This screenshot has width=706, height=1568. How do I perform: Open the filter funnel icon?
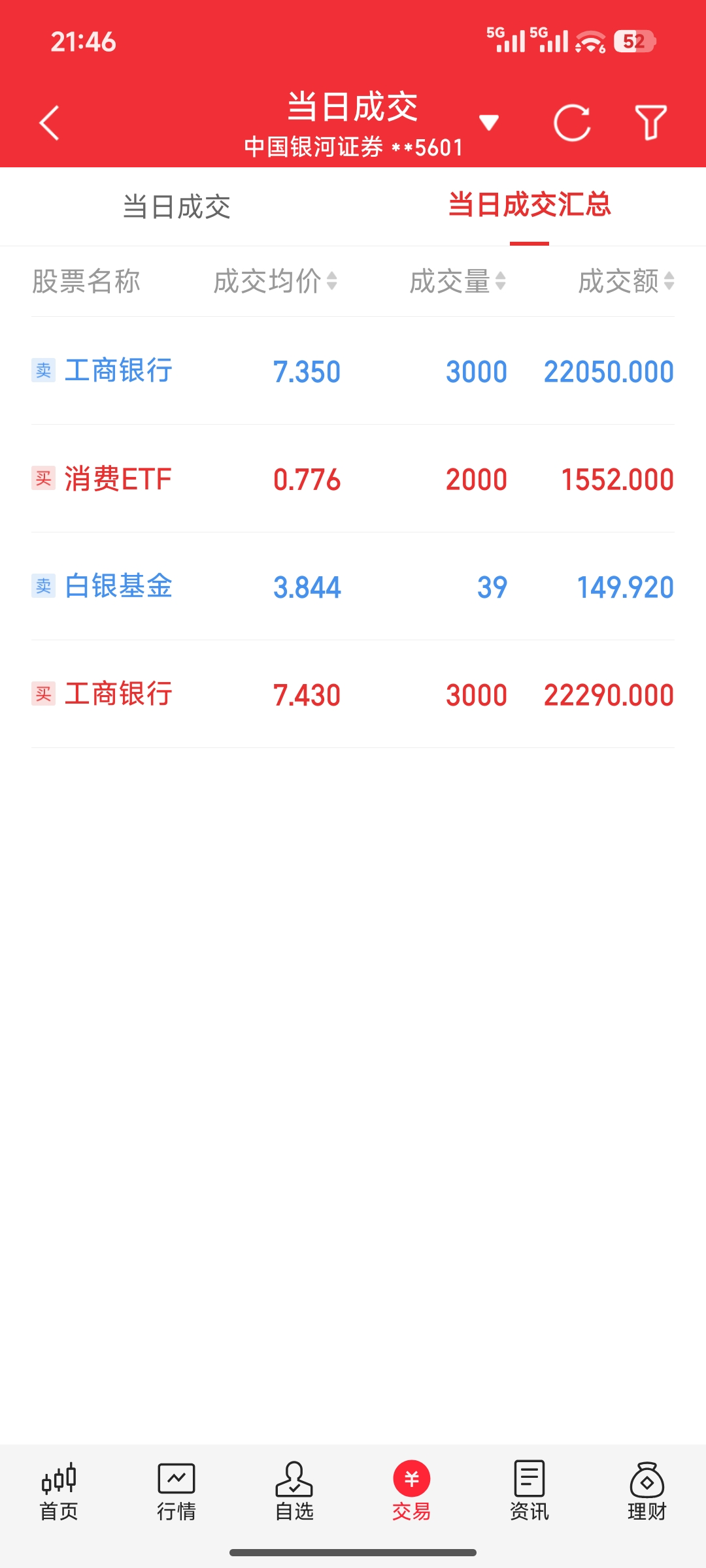(650, 123)
